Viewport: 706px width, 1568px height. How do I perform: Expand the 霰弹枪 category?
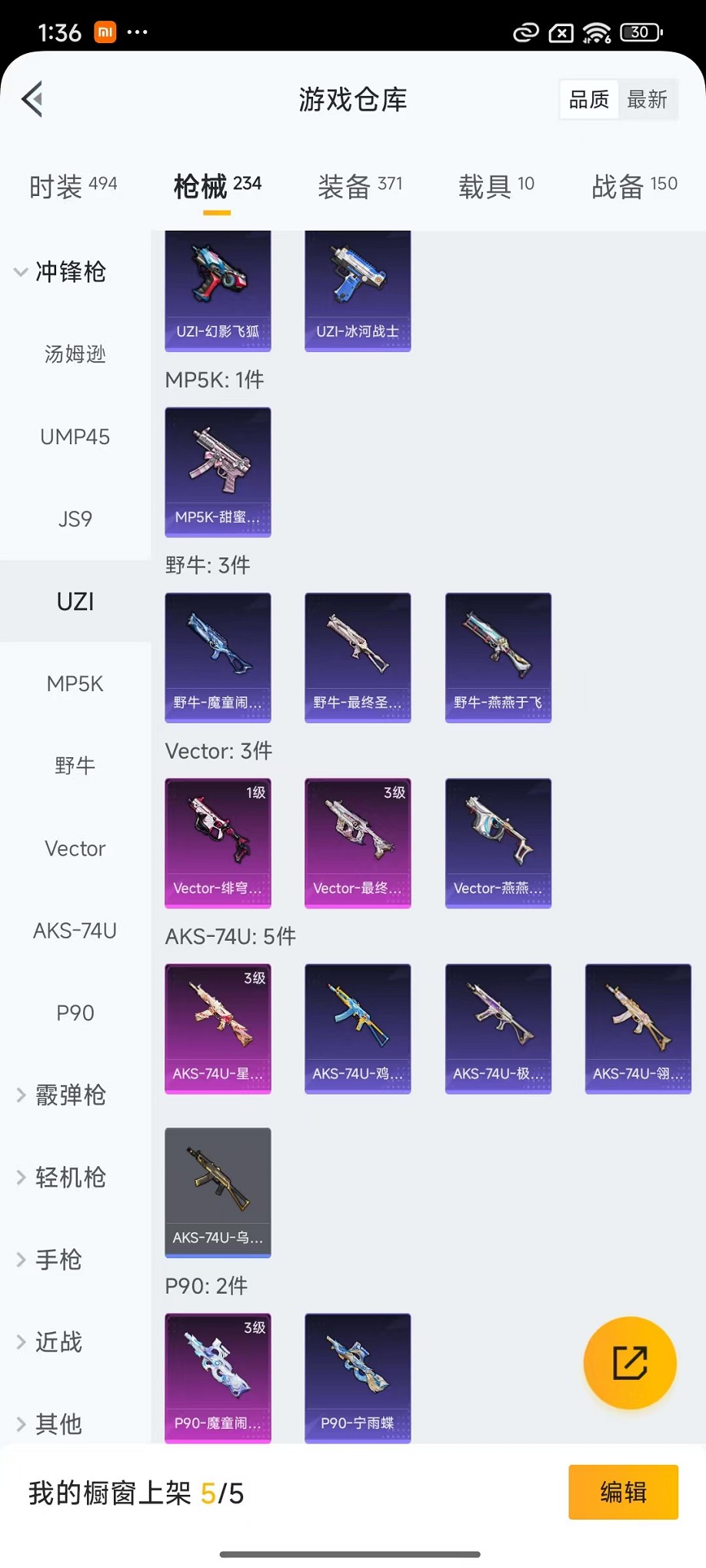pyautogui.click(x=62, y=1095)
